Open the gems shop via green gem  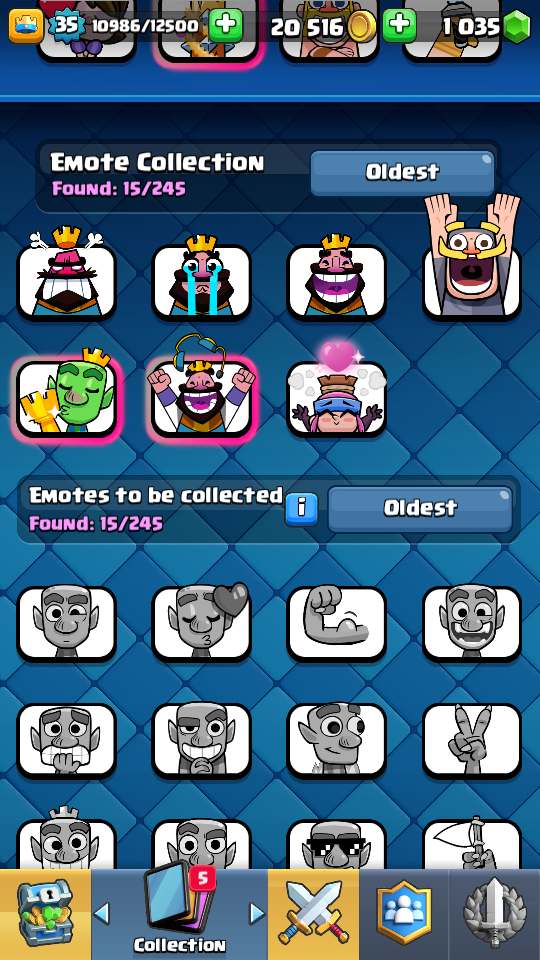click(517, 26)
